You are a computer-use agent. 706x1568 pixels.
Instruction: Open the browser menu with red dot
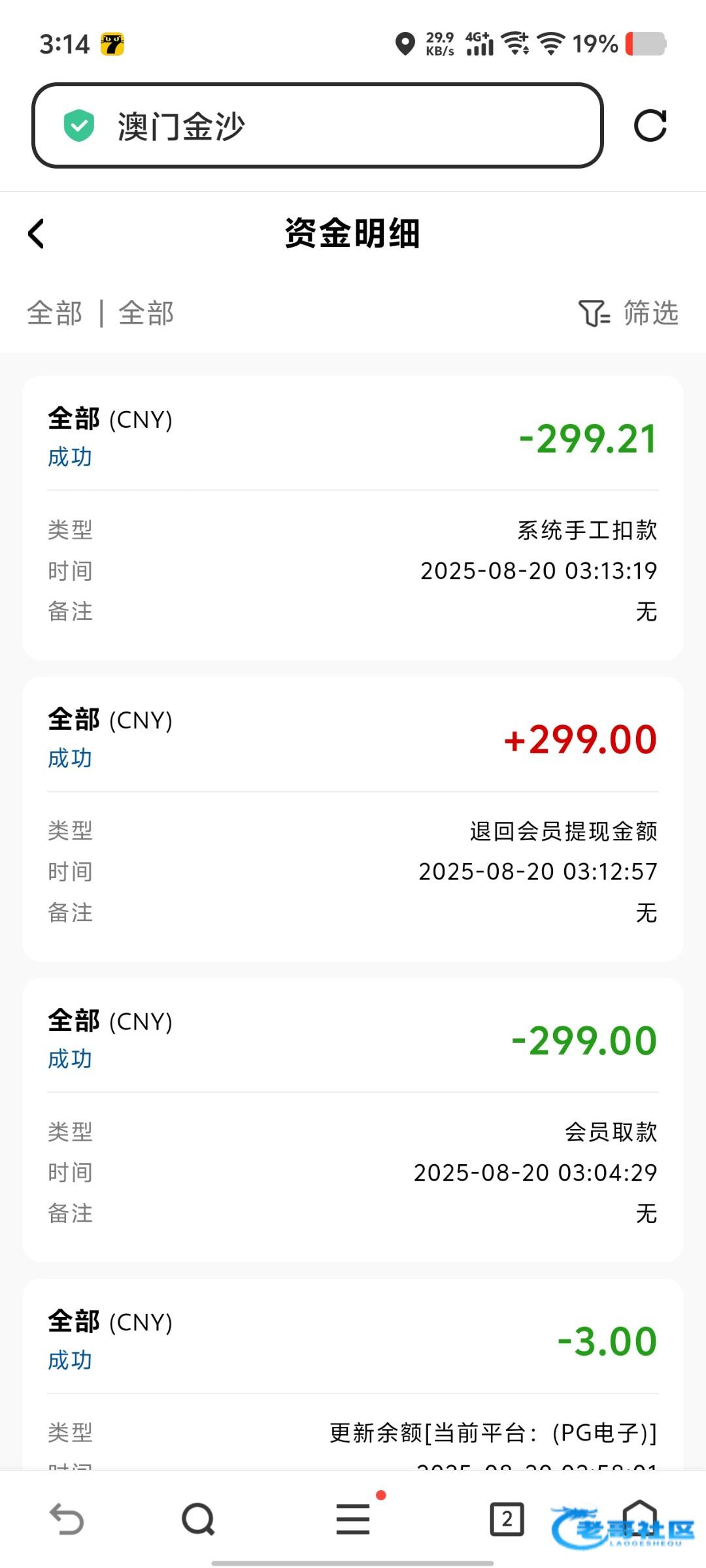coord(353,1519)
